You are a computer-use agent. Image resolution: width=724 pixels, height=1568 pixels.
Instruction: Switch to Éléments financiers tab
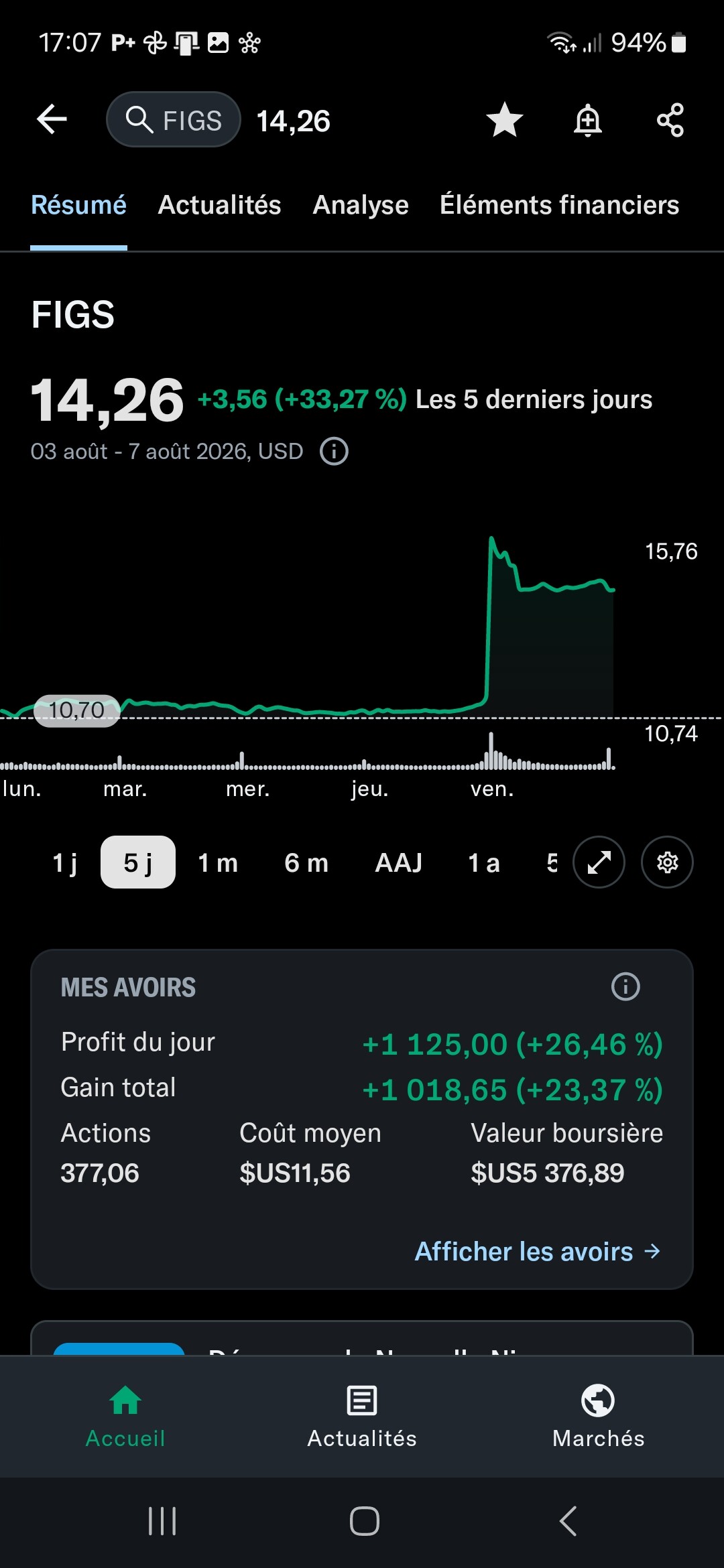click(560, 205)
